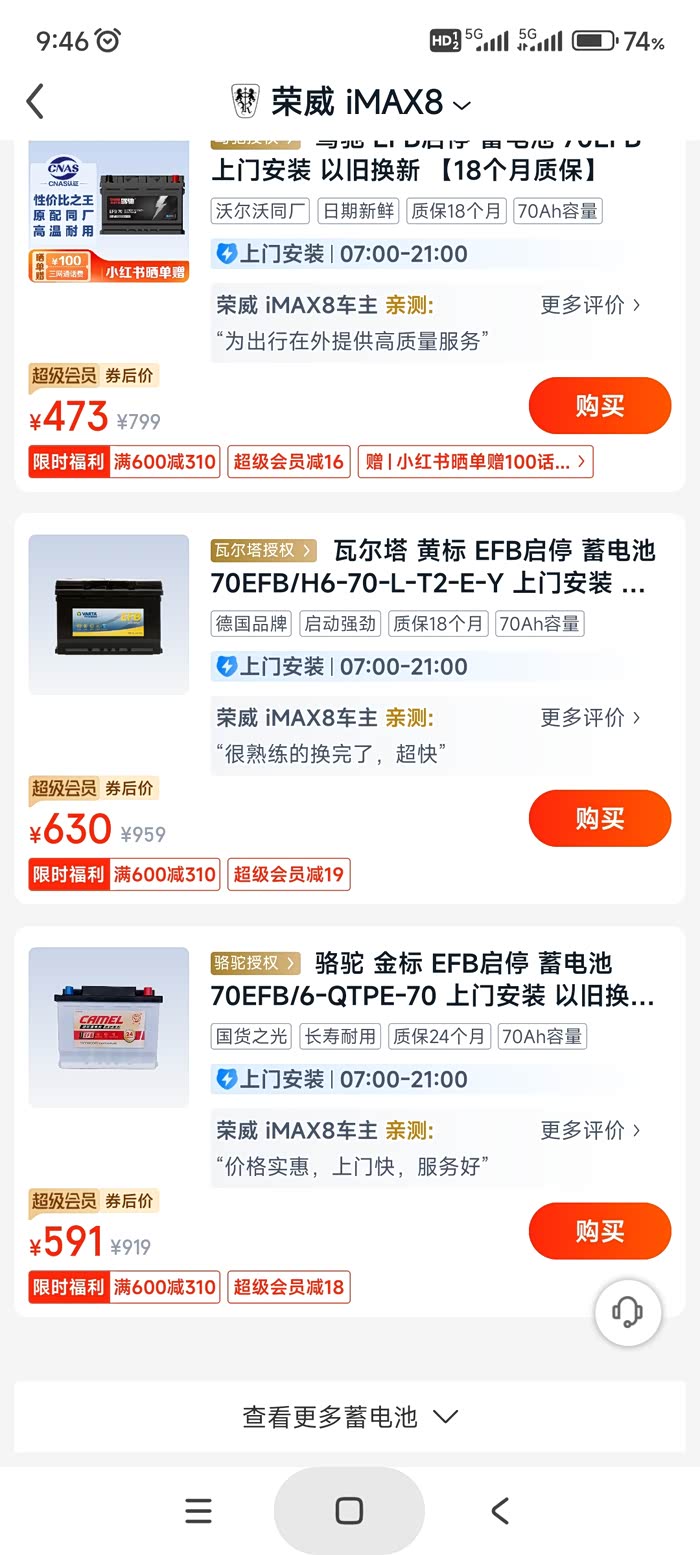Image resolution: width=700 pixels, height=1555 pixels.
Task: Open the 荣威 iMAX8 vehicle selector dropdown
Action: coord(352,102)
